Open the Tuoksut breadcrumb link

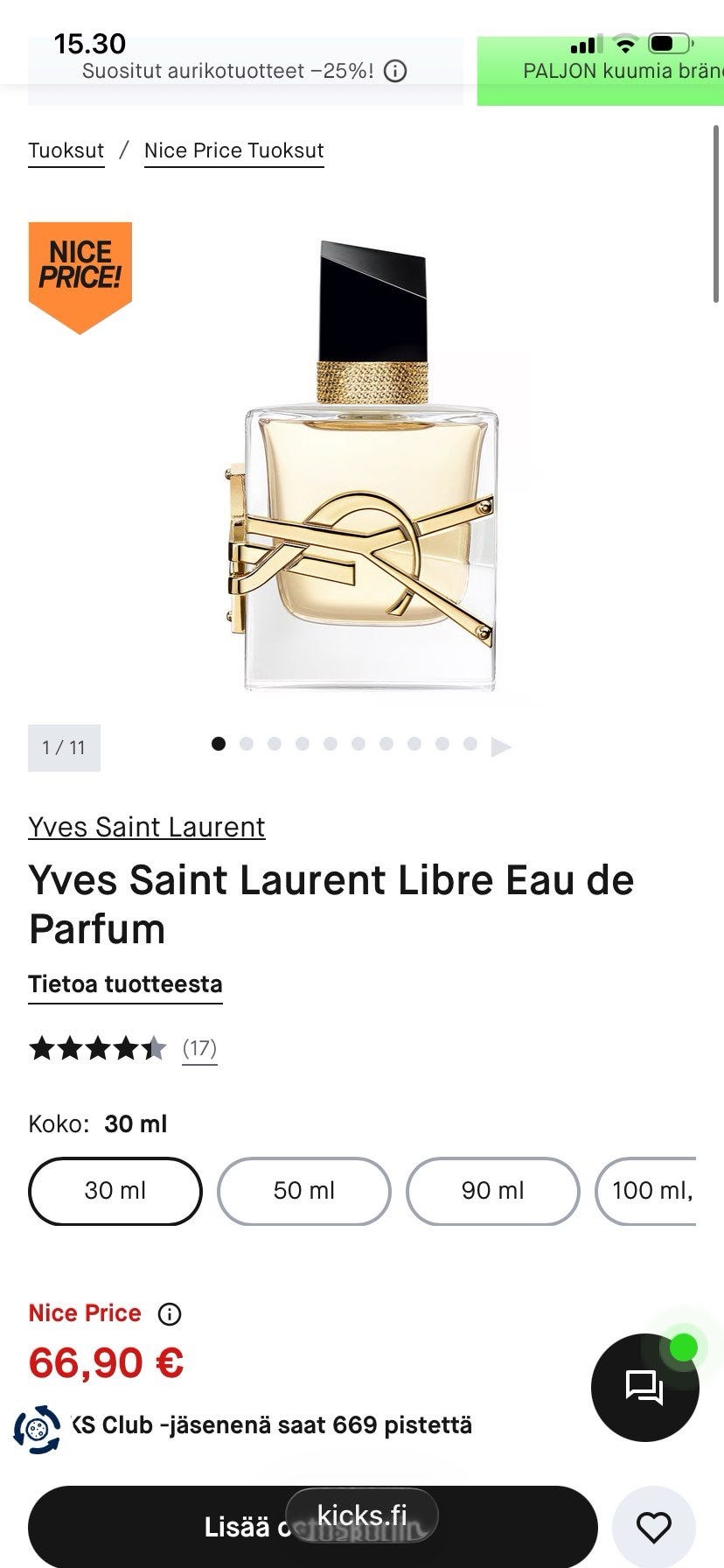click(66, 150)
